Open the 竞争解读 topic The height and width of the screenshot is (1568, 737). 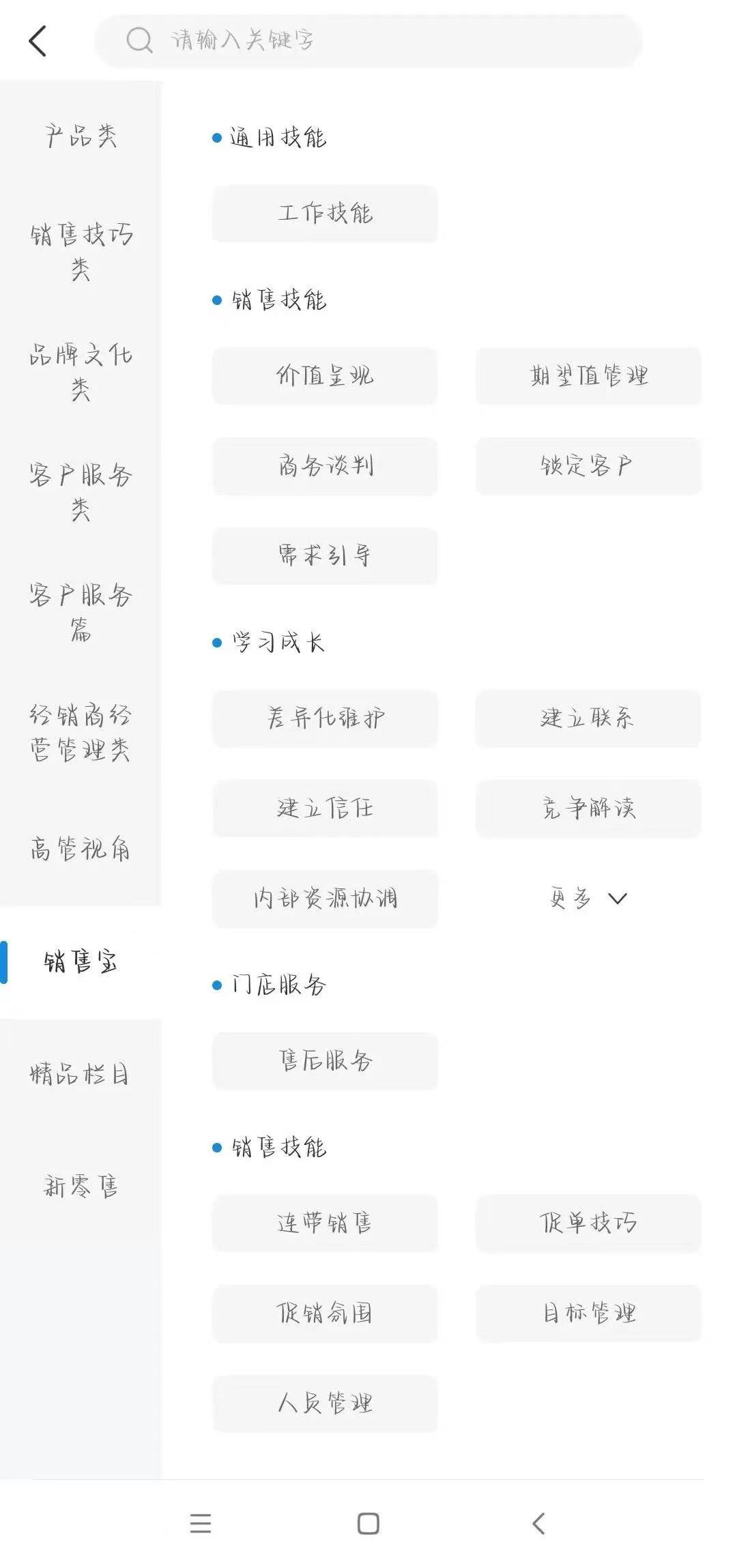coord(588,809)
